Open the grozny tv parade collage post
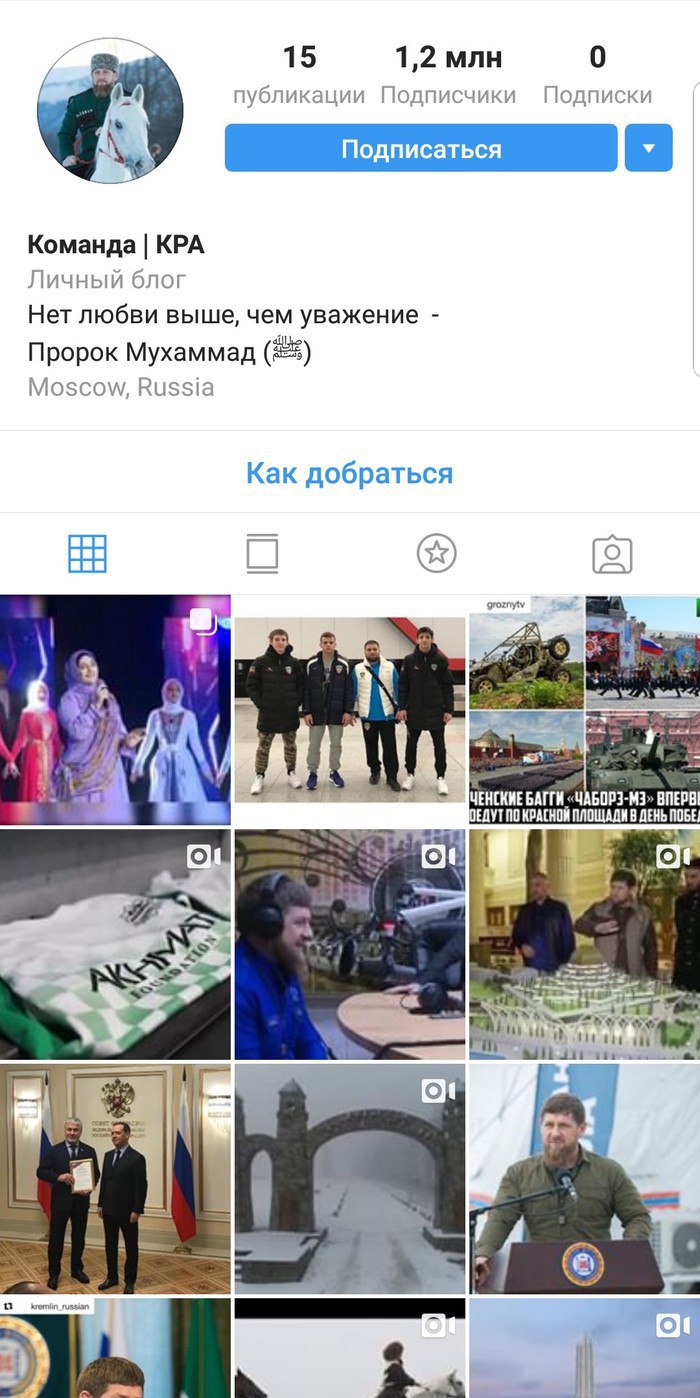Screen dimensions: 700x1398 [x=584, y=709]
